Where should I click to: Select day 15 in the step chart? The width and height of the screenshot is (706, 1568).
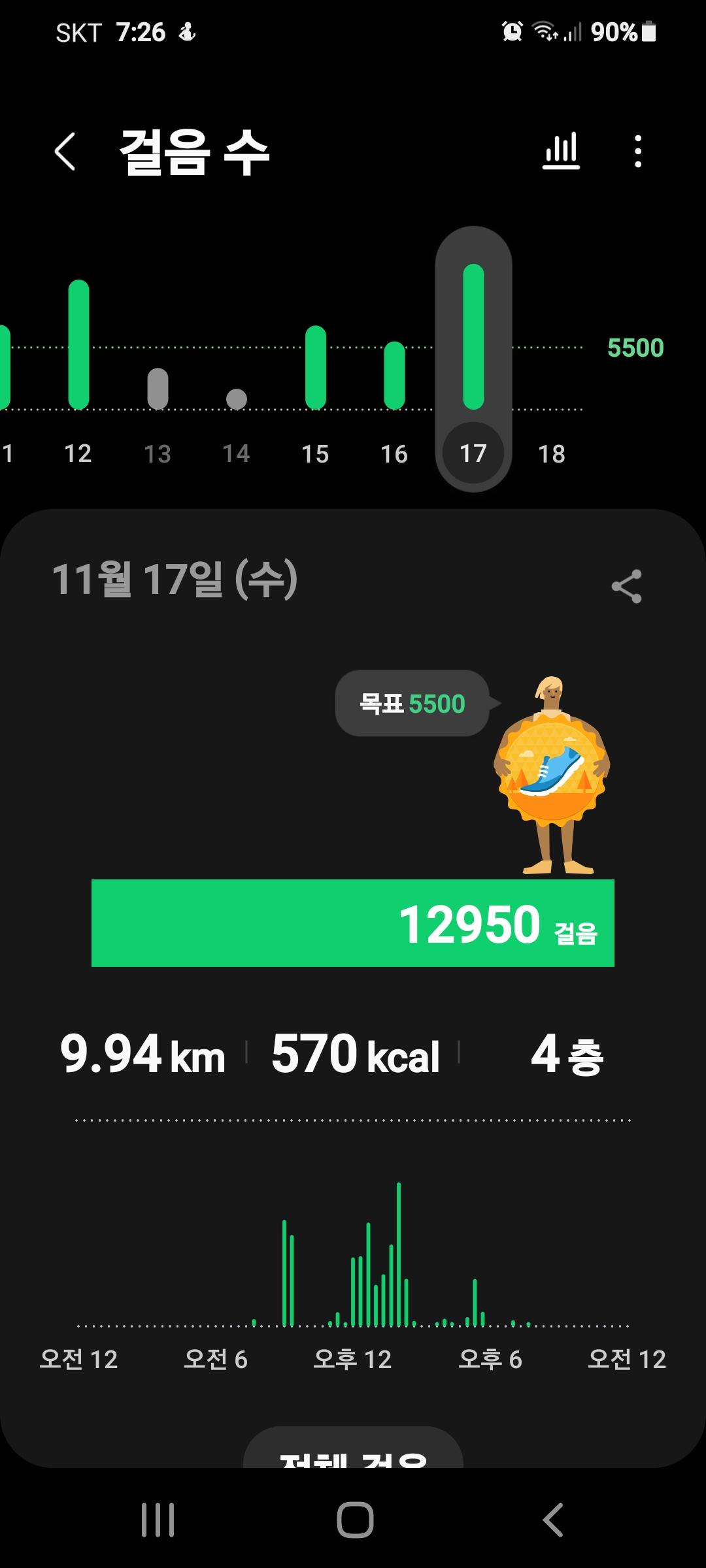[x=315, y=453]
